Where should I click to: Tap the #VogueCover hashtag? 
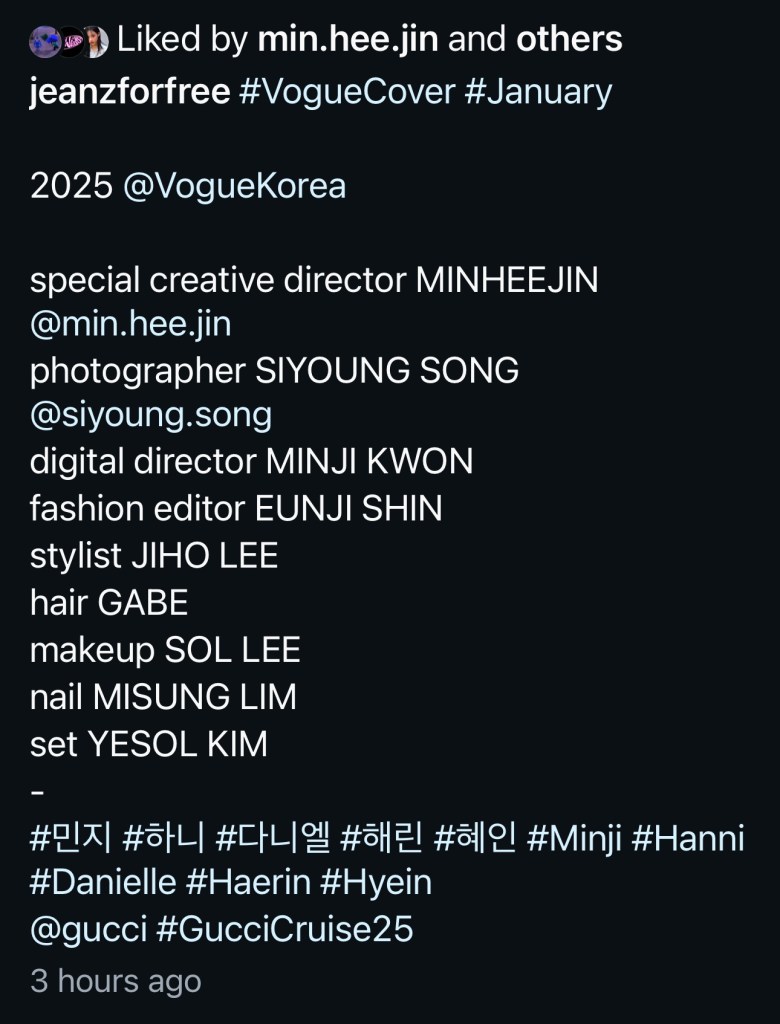347,92
